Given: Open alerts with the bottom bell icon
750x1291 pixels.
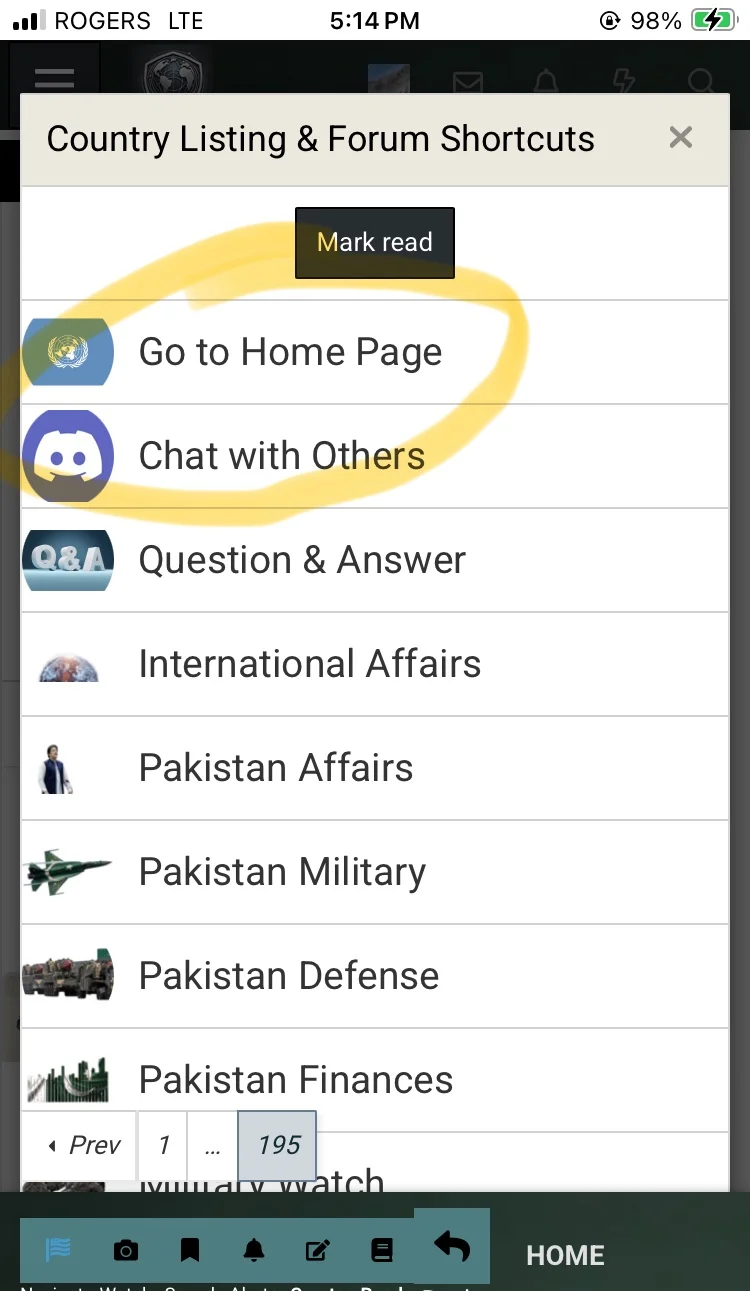Looking at the screenshot, I should click(254, 1250).
